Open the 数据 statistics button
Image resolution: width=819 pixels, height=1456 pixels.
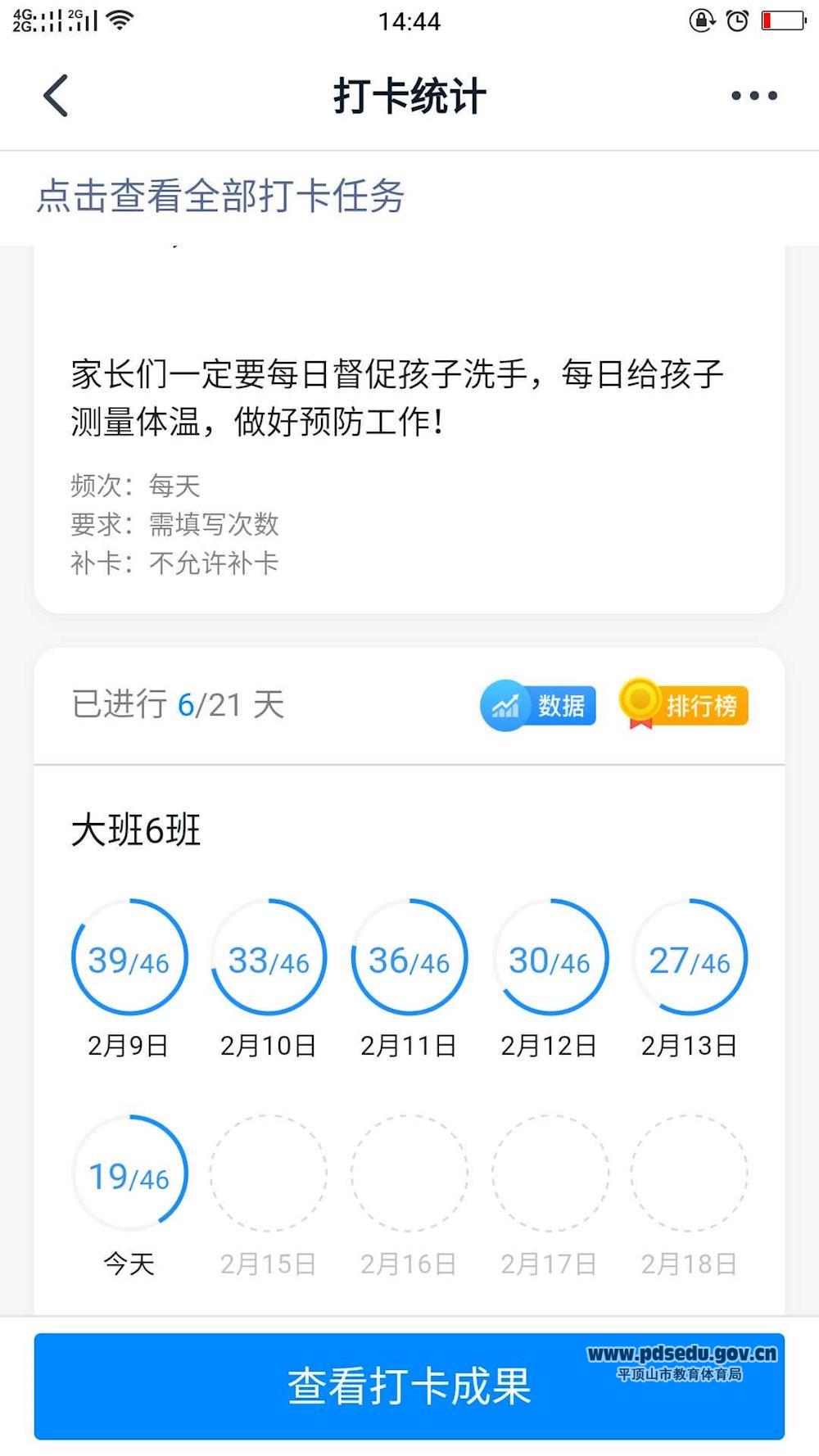(x=538, y=705)
